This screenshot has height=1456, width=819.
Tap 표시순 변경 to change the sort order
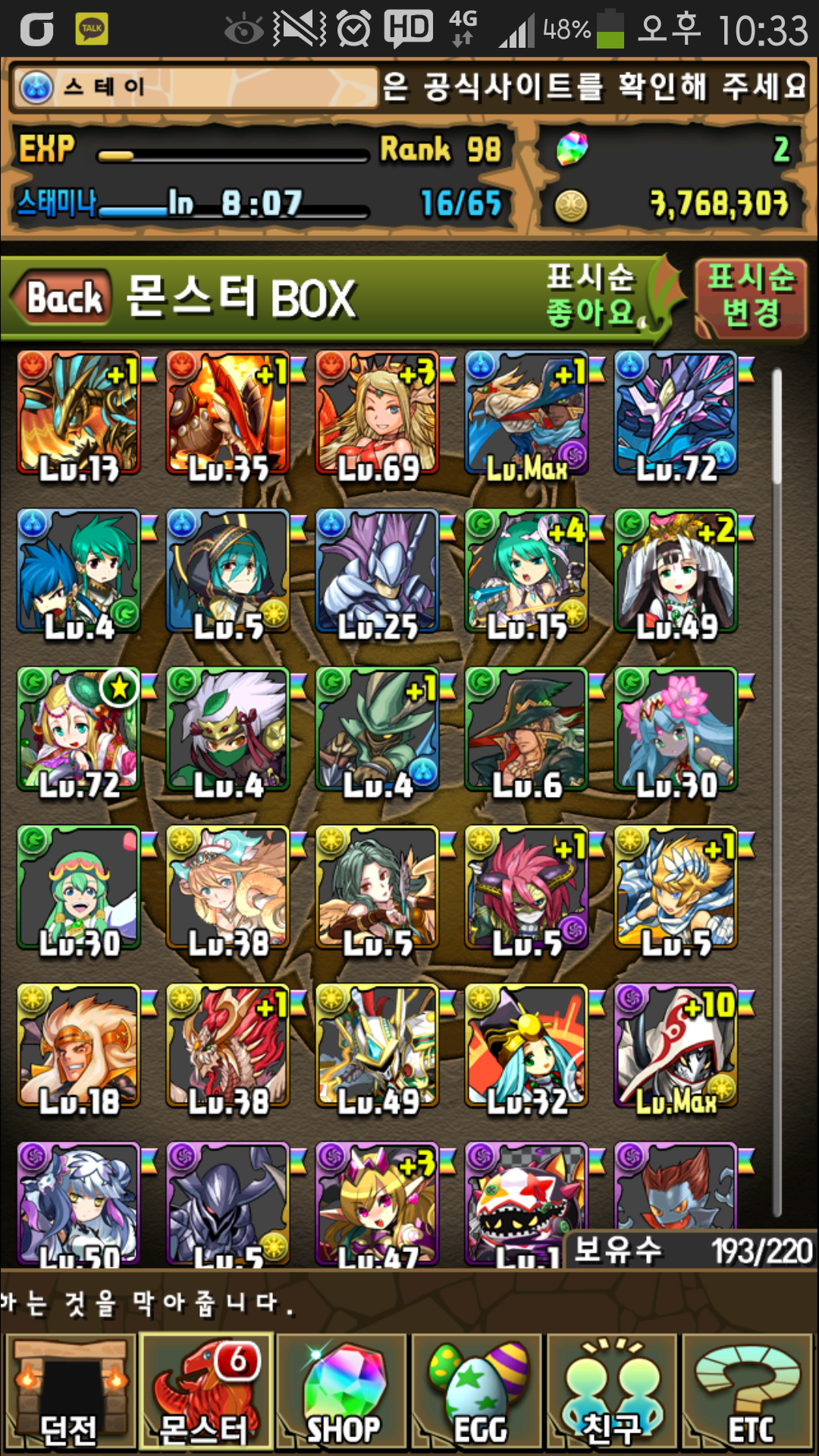pyautogui.click(x=750, y=297)
